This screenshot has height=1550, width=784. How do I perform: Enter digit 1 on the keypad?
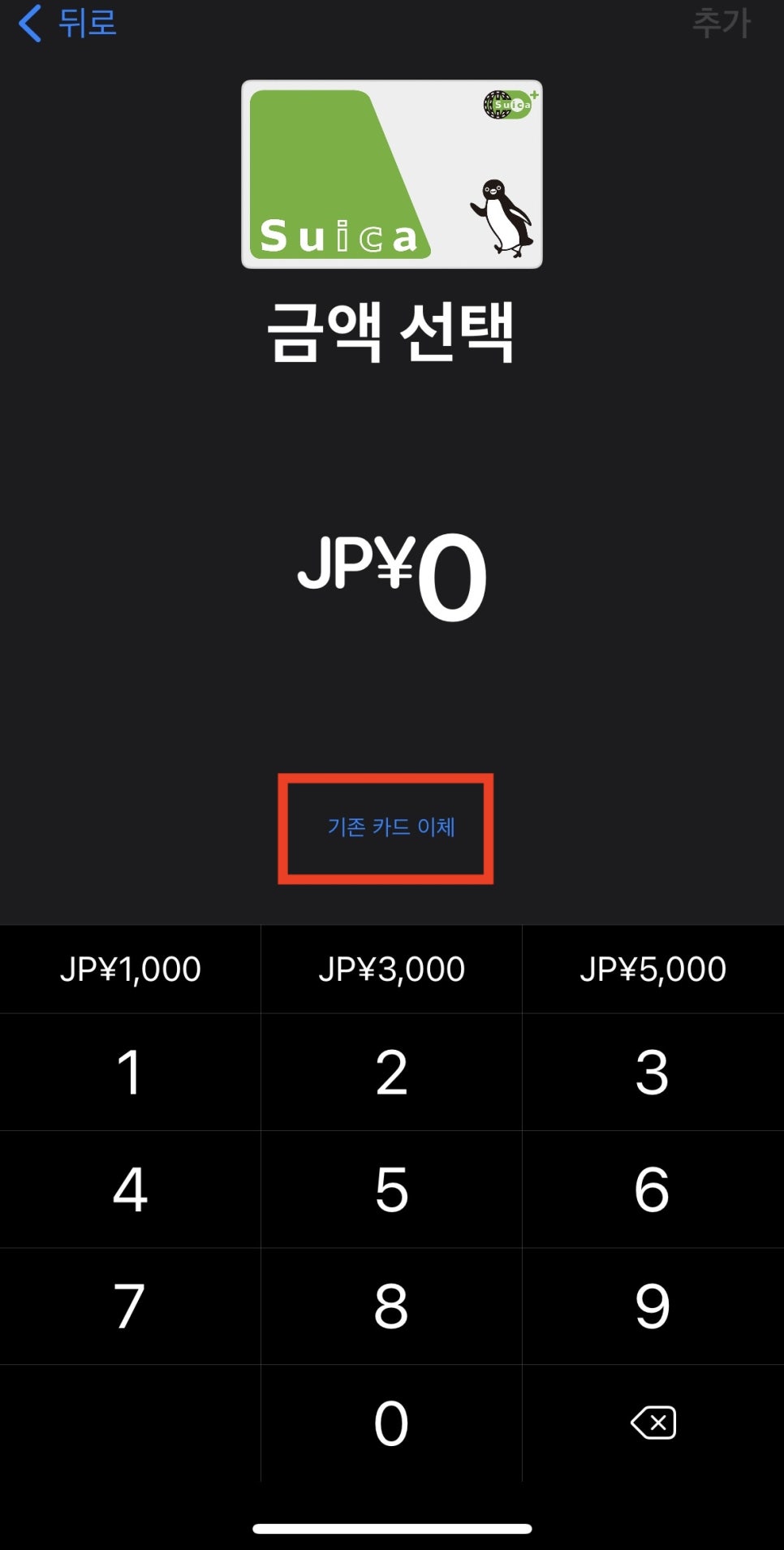coord(130,1072)
